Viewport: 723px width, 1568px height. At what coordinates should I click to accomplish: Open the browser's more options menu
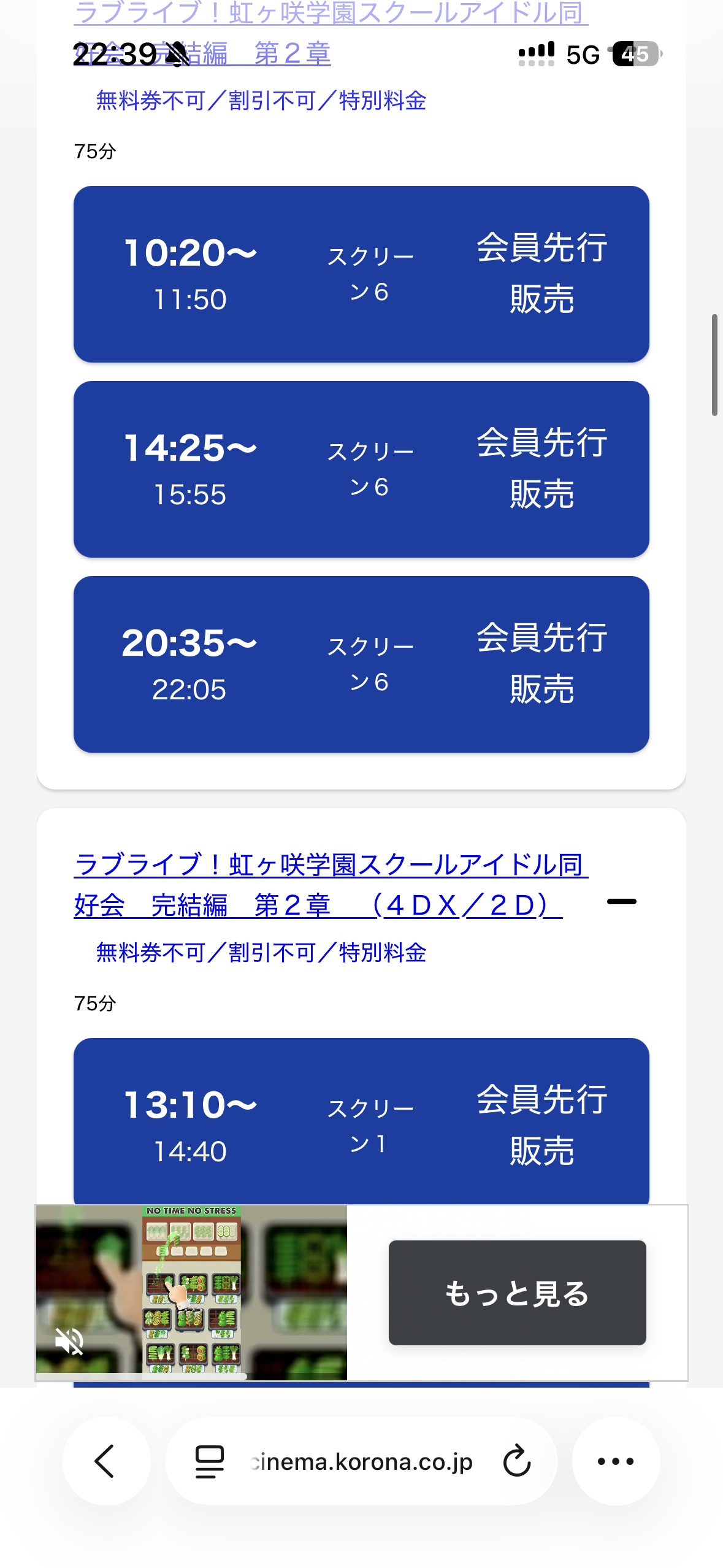tap(616, 1461)
